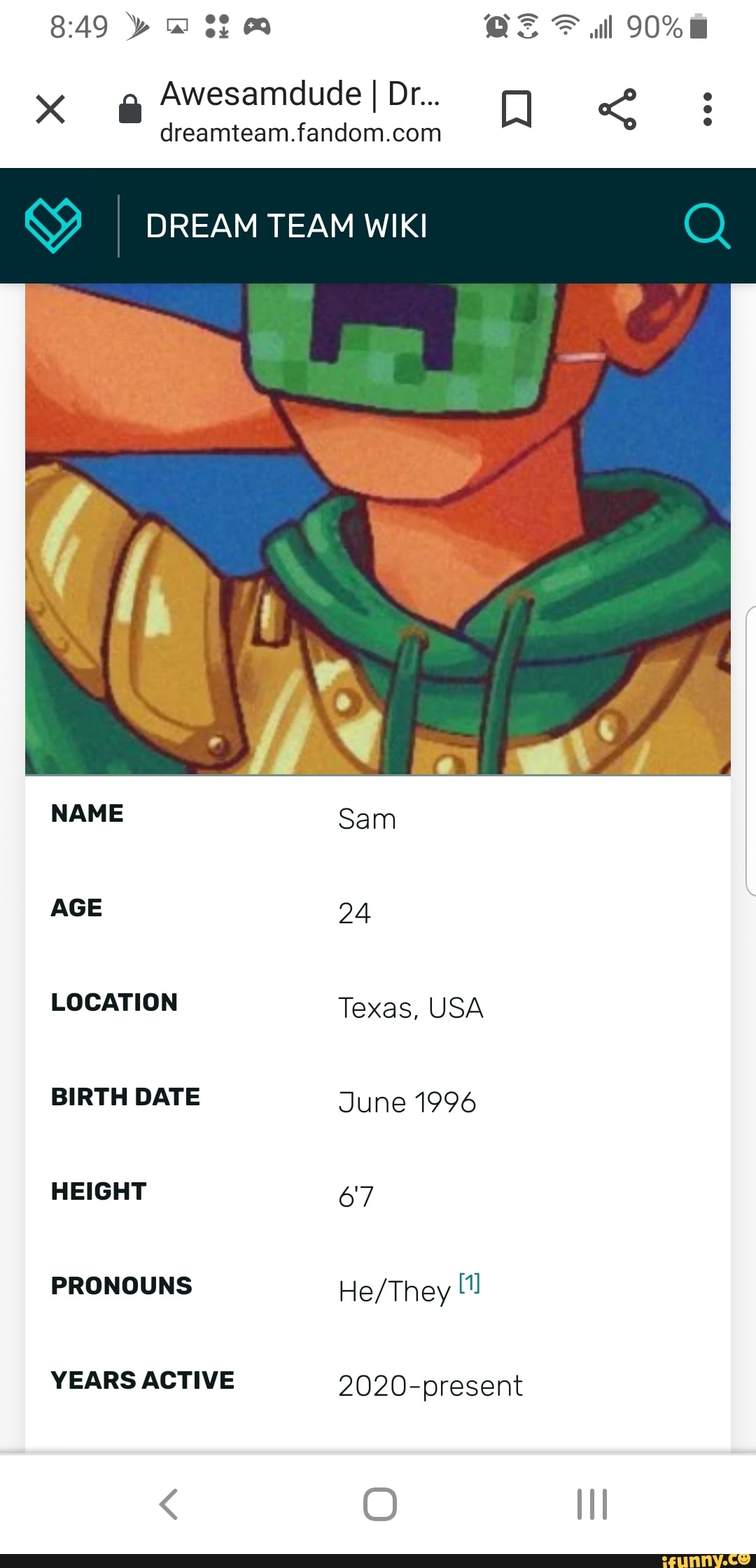View the Awesamdude infobox image
This screenshot has height=1568, width=756.
378,528
